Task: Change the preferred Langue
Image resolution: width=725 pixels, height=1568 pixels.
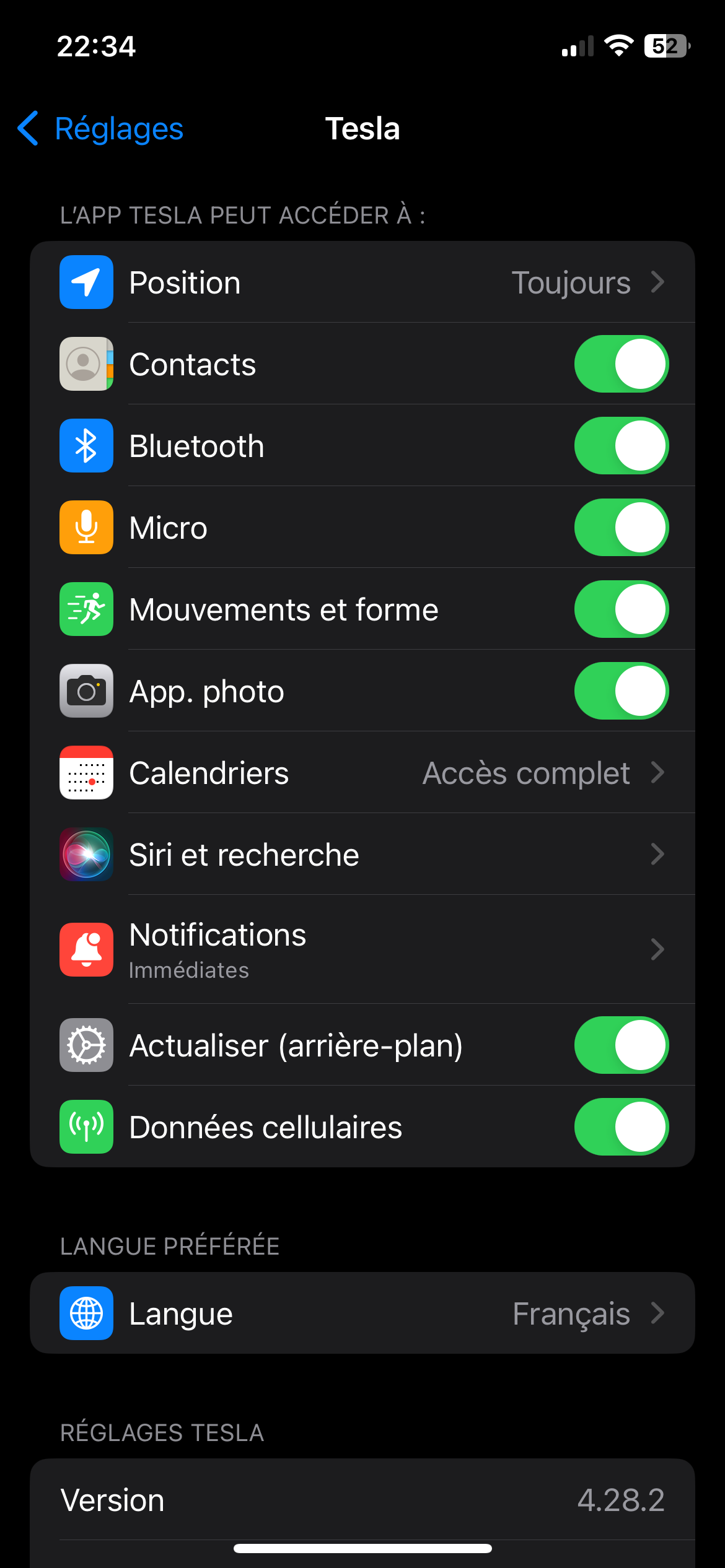Action: 362,1313
